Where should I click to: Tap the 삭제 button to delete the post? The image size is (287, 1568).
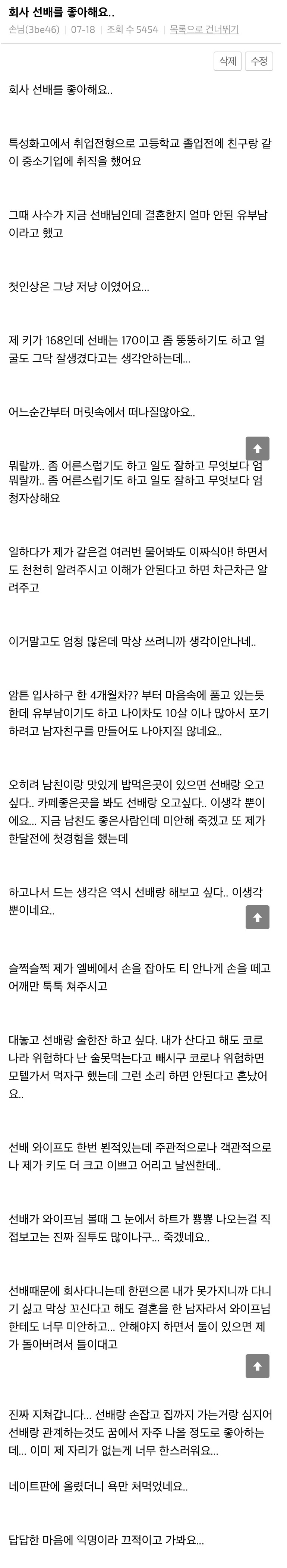(228, 61)
